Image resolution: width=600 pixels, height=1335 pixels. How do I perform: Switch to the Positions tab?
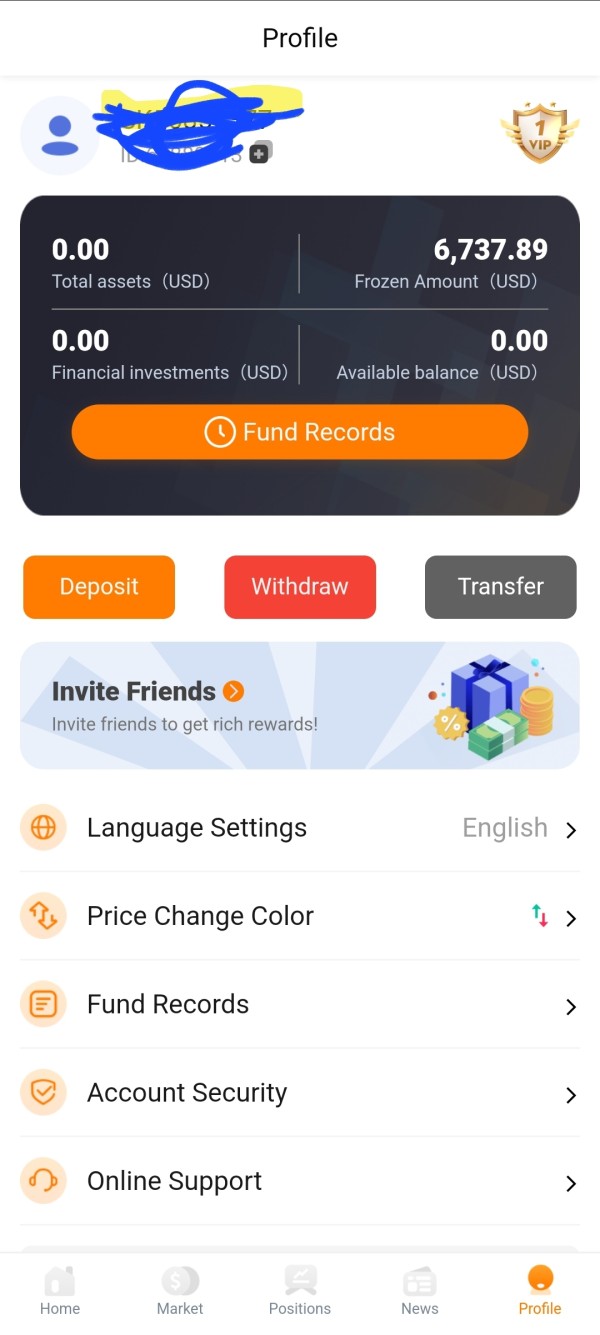pyautogui.click(x=300, y=1291)
